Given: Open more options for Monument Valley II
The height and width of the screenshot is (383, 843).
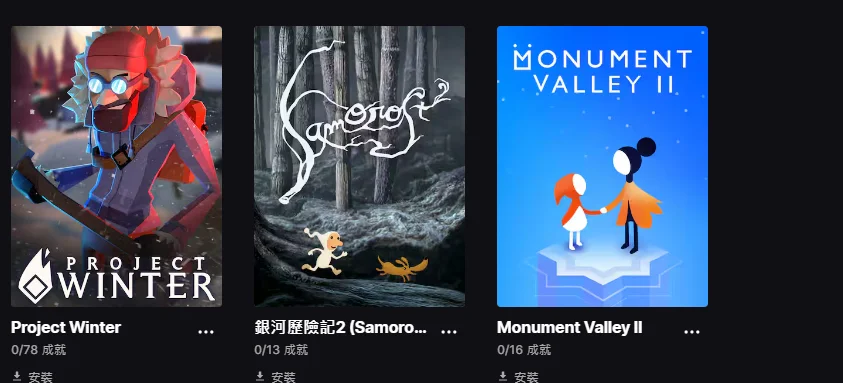Looking at the screenshot, I should (692, 331).
